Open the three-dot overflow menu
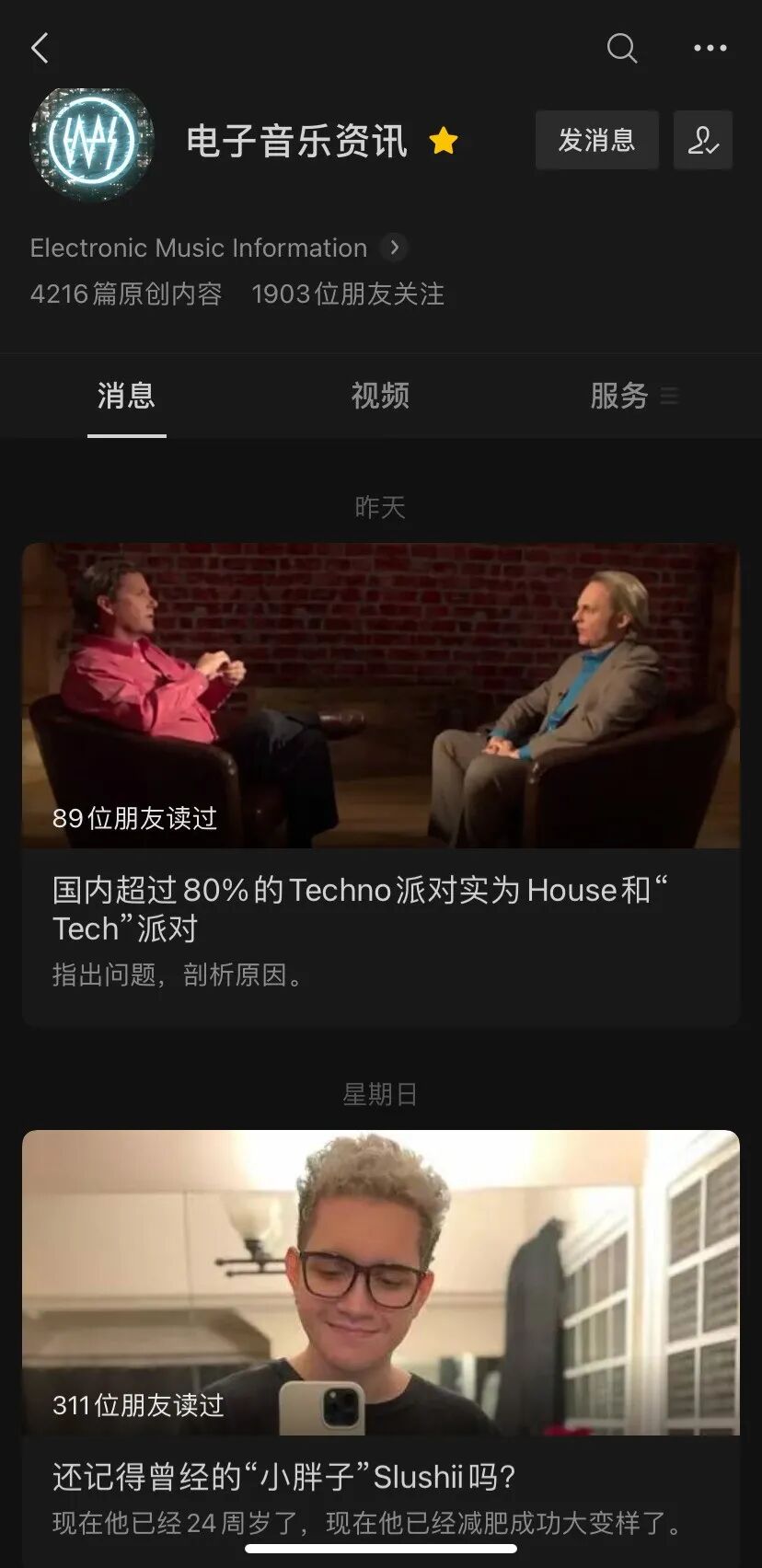This screenshot has width=762, height=1568. (710, 48)
